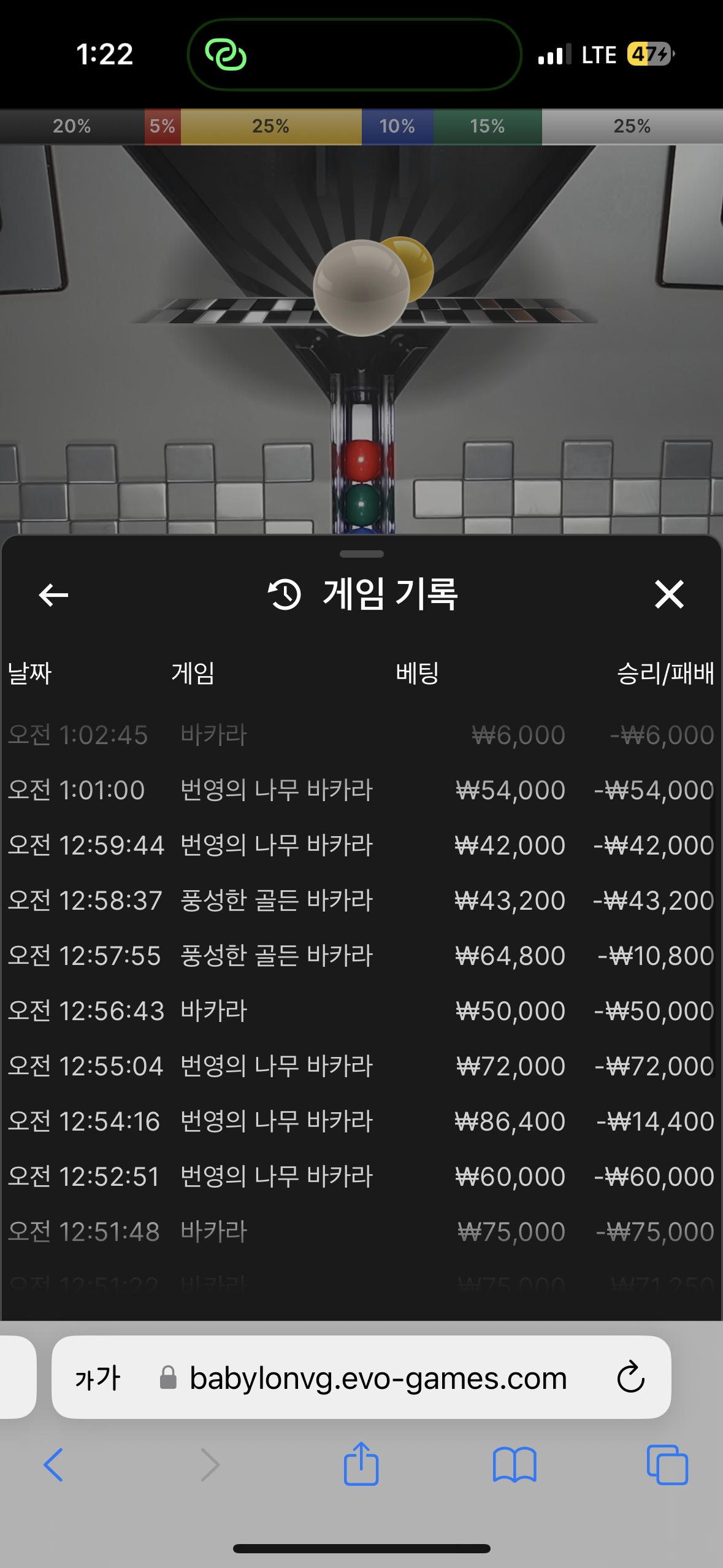The width and height of the screenshot is (723, 1568).
Task: Open the 오전 12:56:43 바카라 record
Action: [x=361, y=1011]
